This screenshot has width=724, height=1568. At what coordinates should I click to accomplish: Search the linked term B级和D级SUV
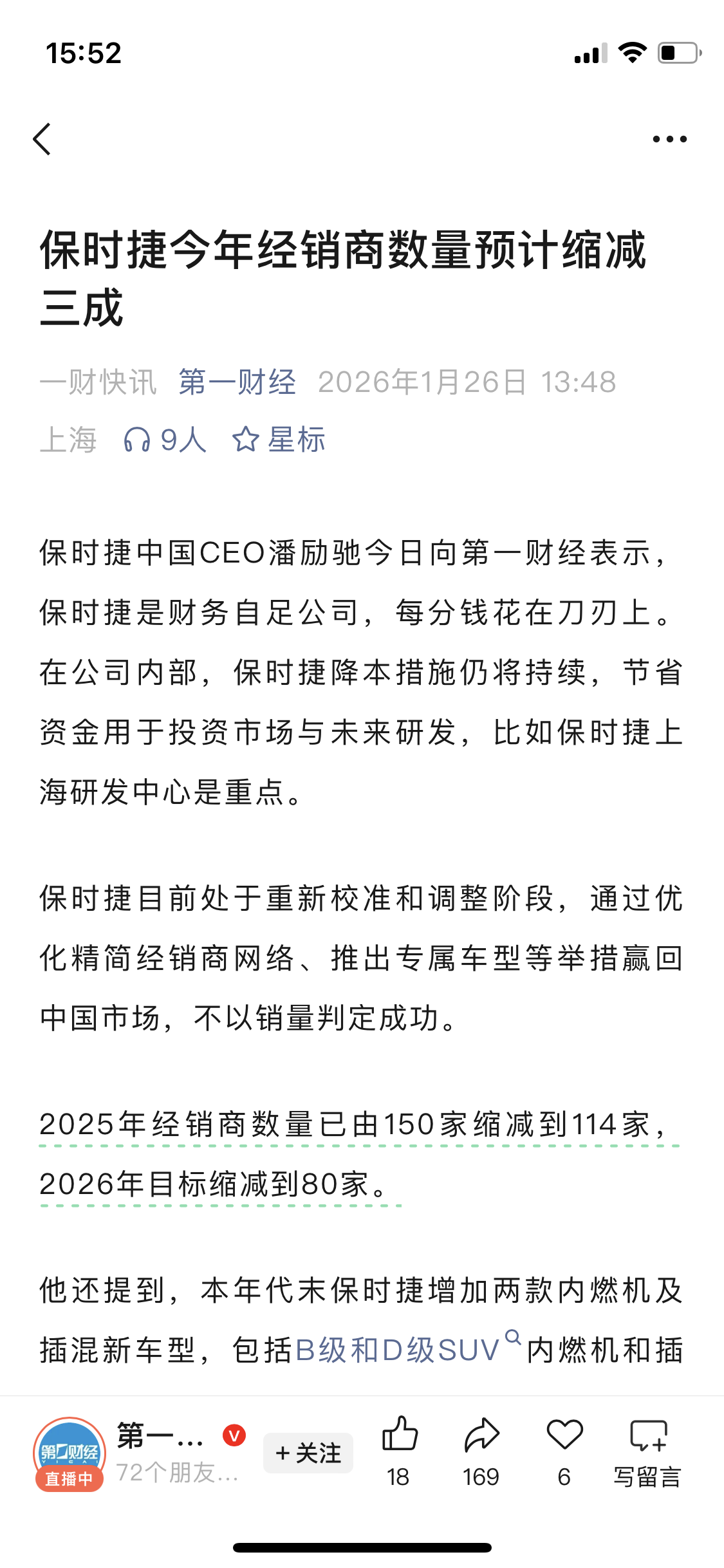[397, 1350]
